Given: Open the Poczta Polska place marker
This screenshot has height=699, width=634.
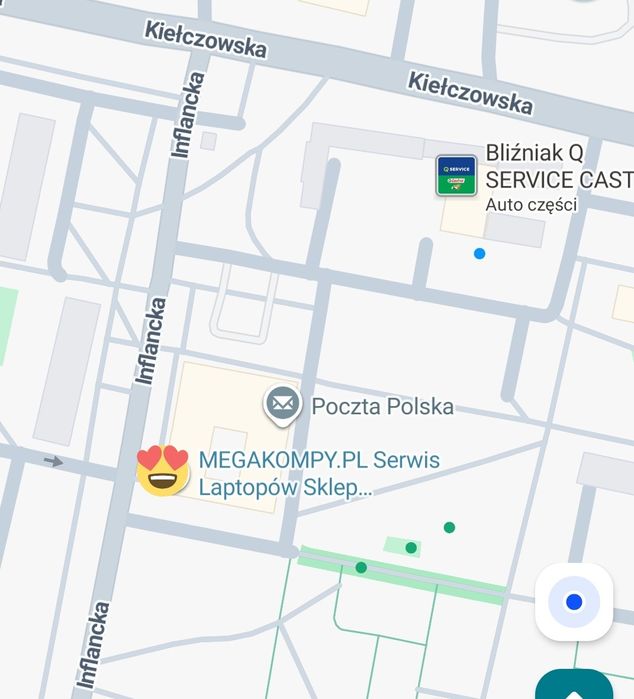Looking at the screenshot, I should tap(283, 405).
